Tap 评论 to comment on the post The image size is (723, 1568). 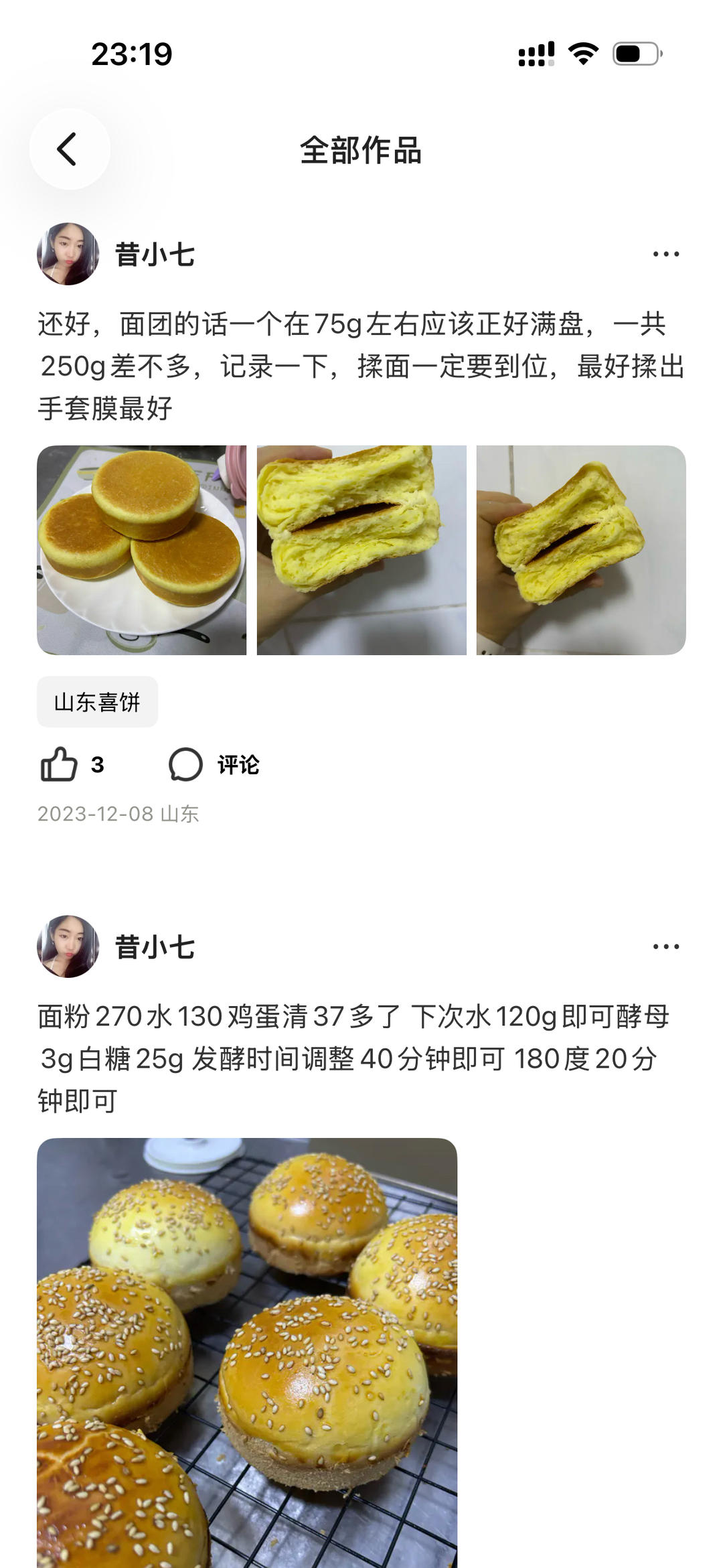238,766
